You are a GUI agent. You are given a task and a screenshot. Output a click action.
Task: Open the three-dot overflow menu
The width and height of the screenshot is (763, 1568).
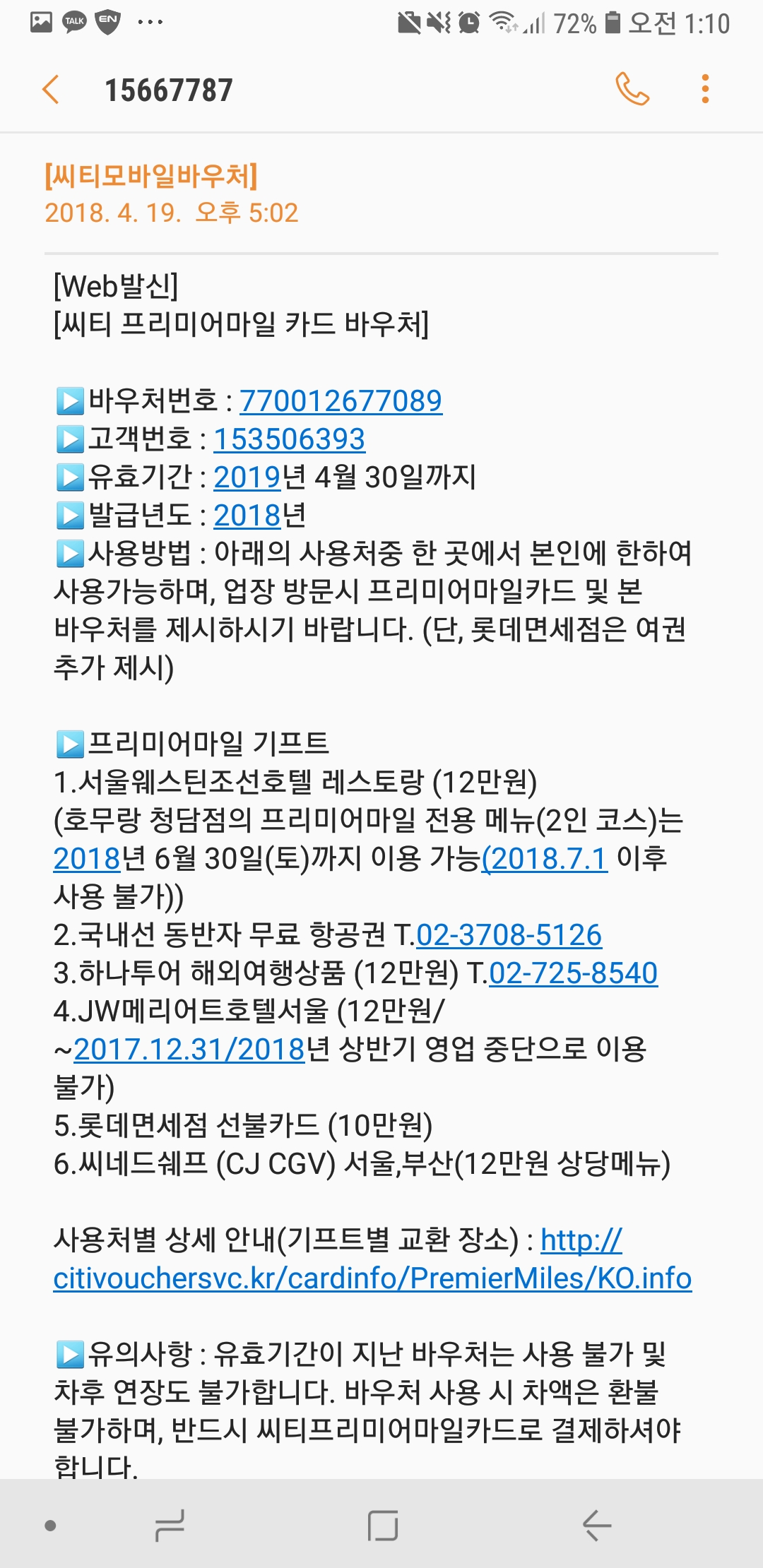pos(704,90)
